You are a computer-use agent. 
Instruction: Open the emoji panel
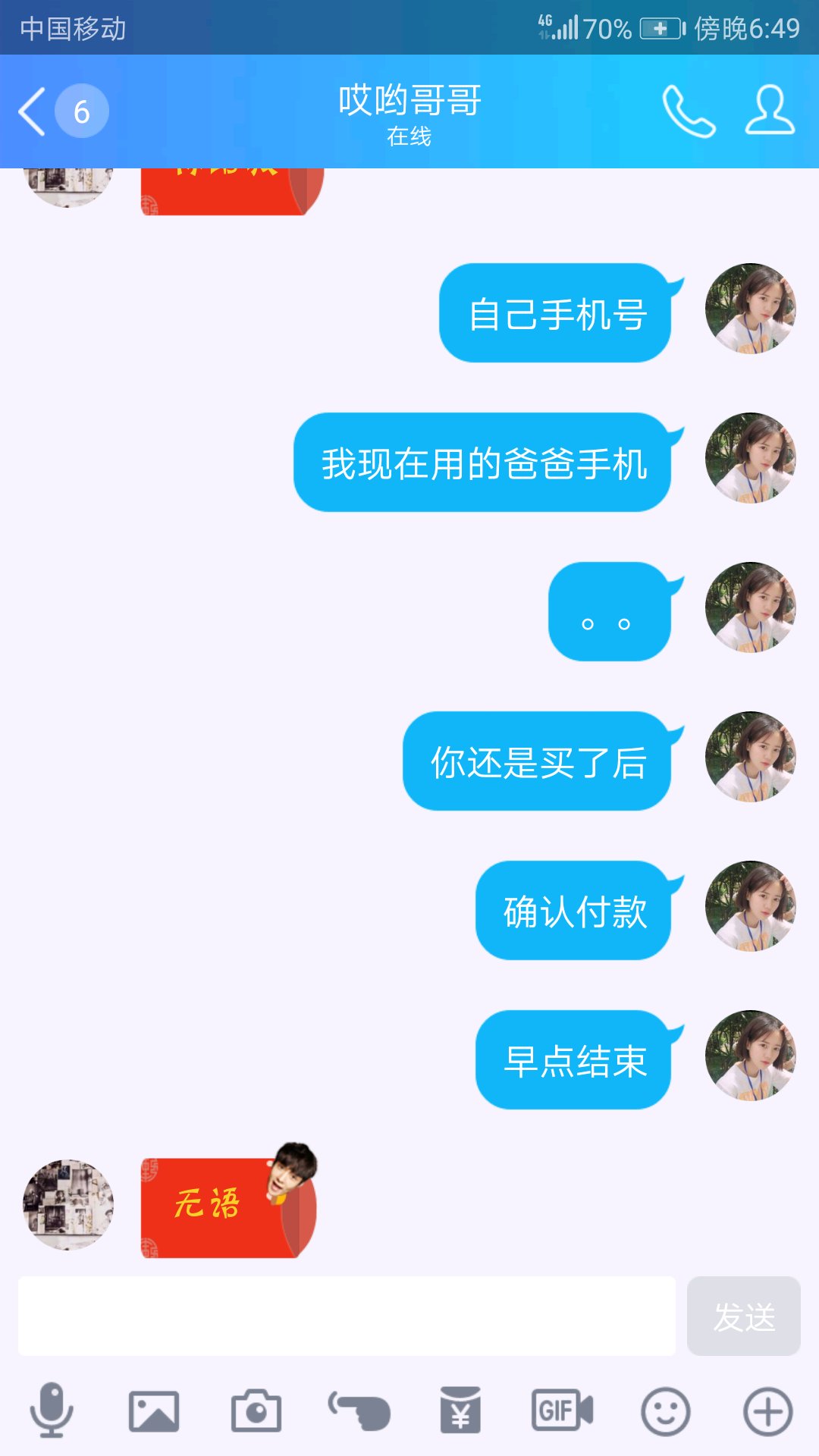665,1411
